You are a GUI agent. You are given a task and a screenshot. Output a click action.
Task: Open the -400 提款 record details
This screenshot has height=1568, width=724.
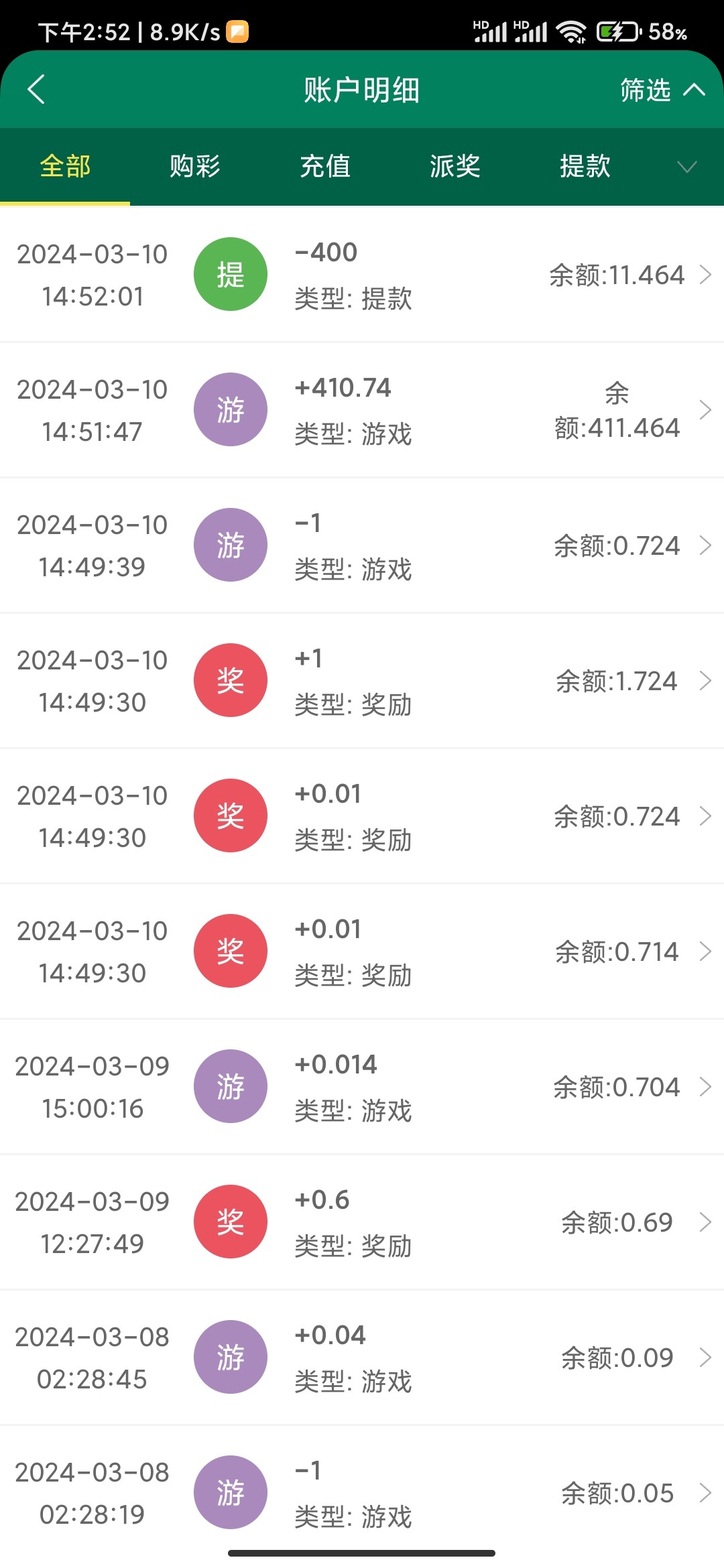(362, 275)
